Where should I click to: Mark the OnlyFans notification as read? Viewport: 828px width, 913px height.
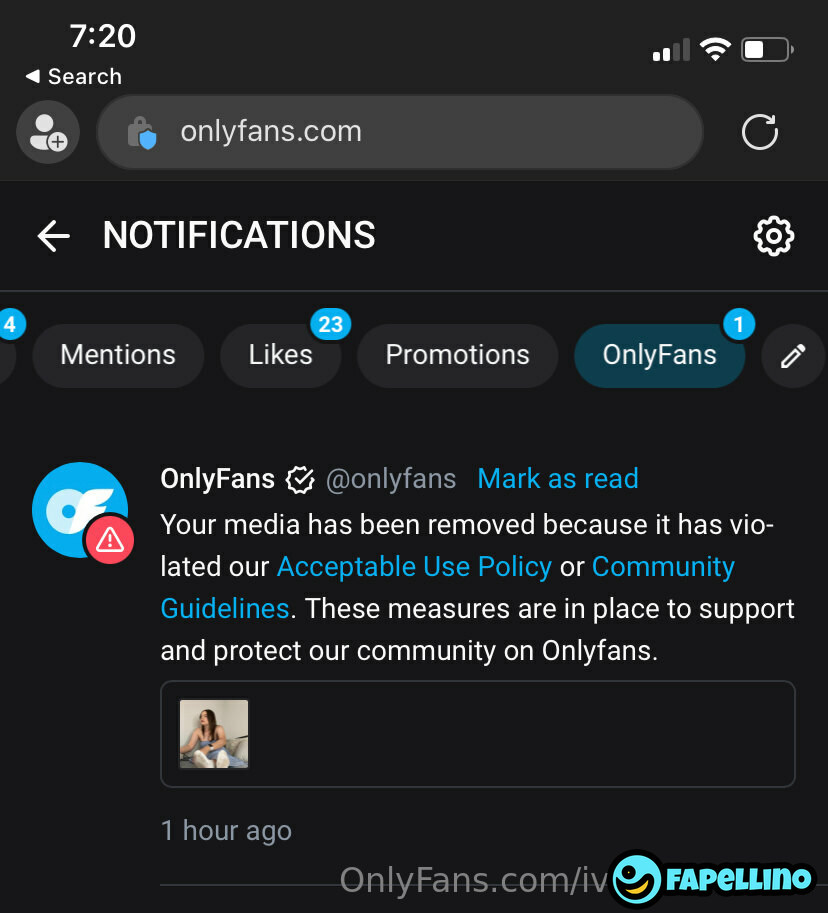[558, 479]
